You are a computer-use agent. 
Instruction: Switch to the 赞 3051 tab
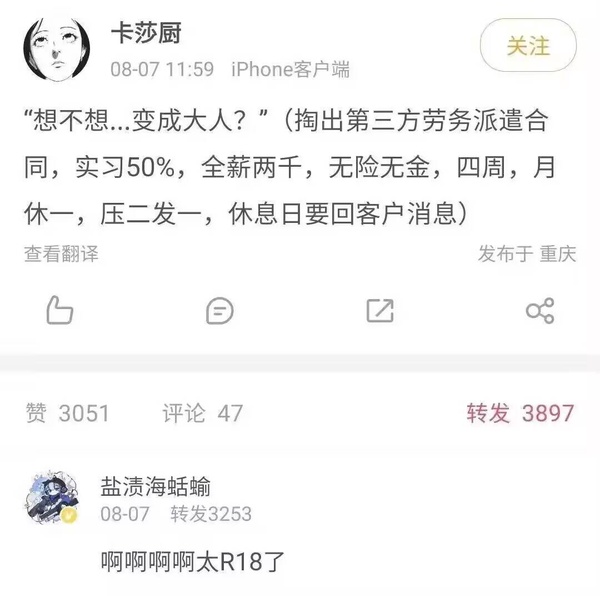pos(66,413)
